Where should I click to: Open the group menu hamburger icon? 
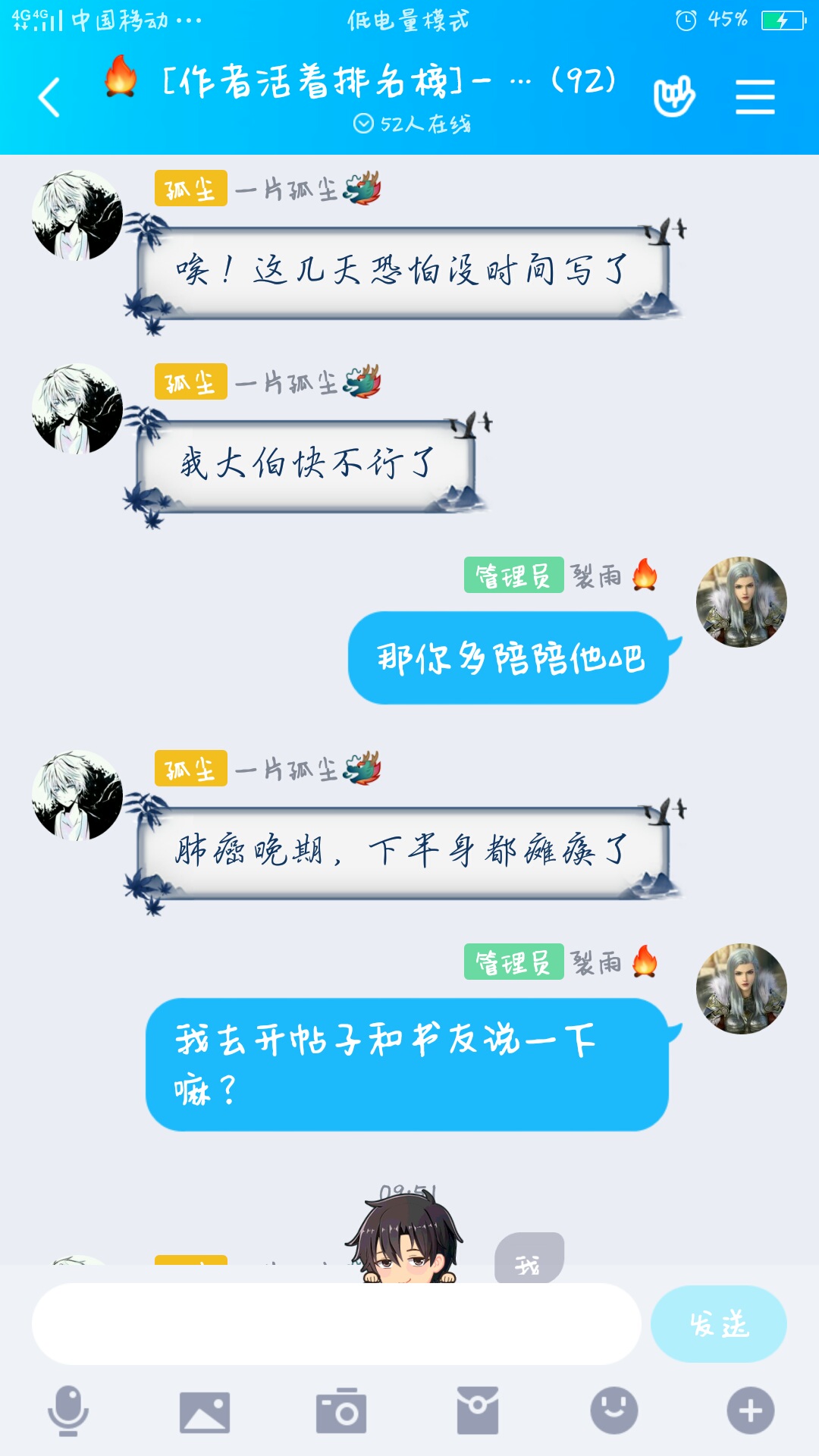(755, 97)
